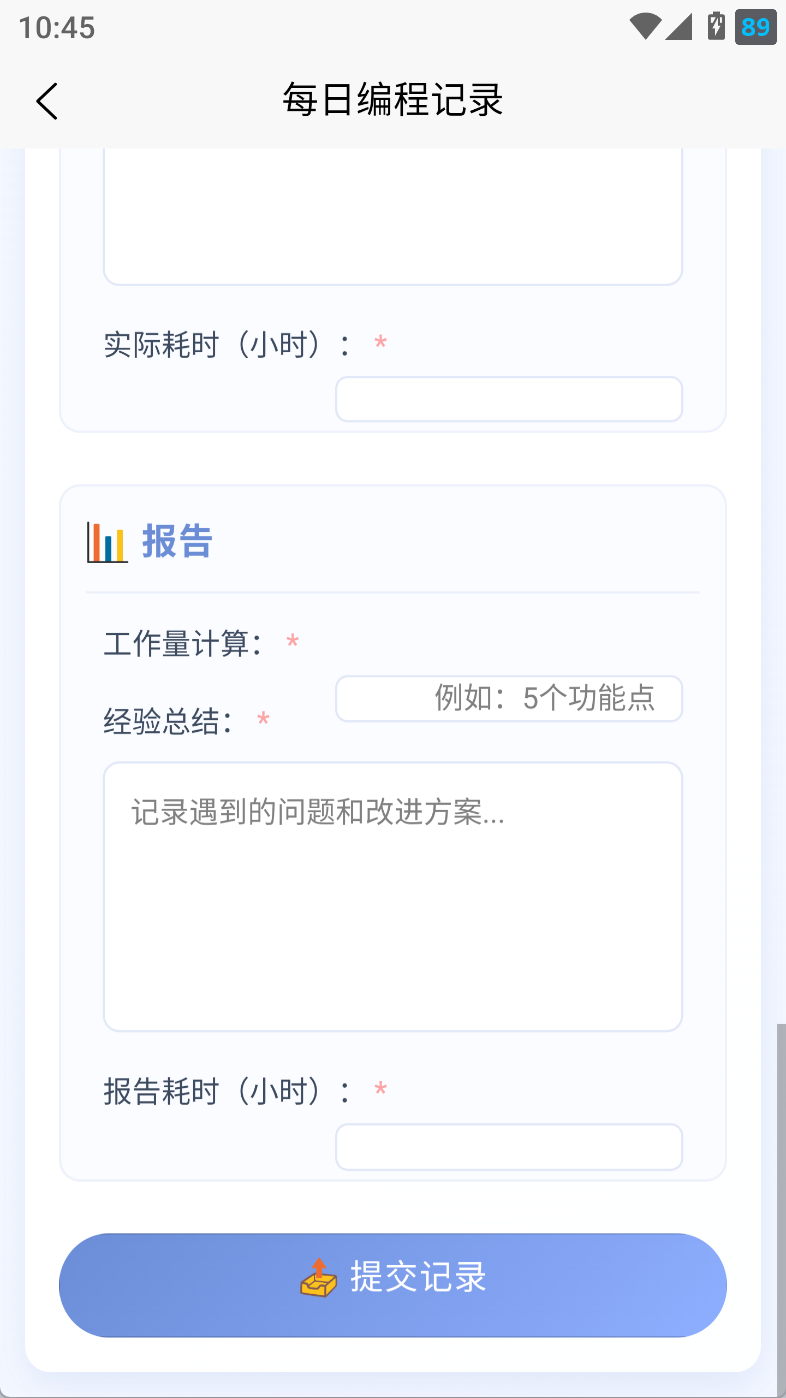Enter text in the 经验总结 text area
The image size is (786, 1398).
click(x=392, y=896)
